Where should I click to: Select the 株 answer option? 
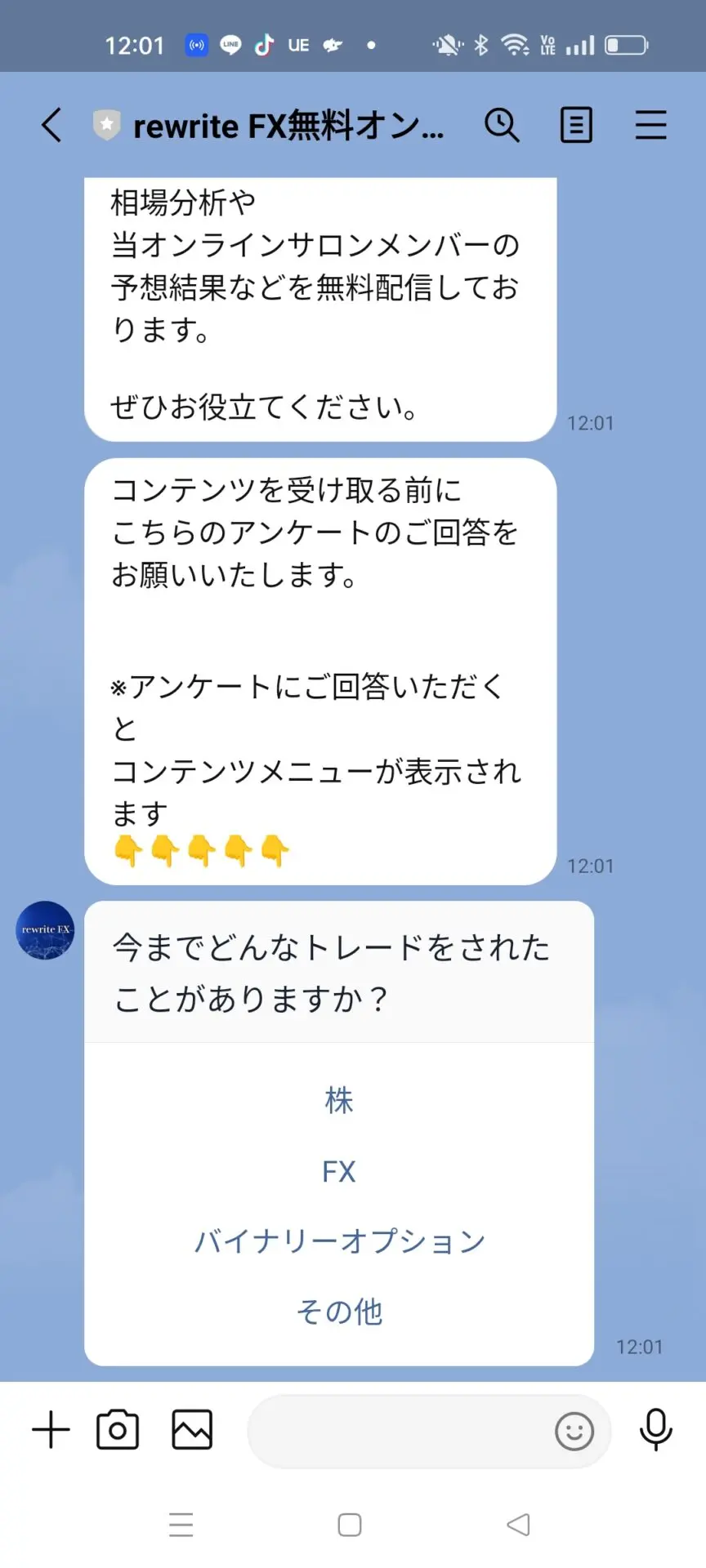click(x=339, y=1100)
